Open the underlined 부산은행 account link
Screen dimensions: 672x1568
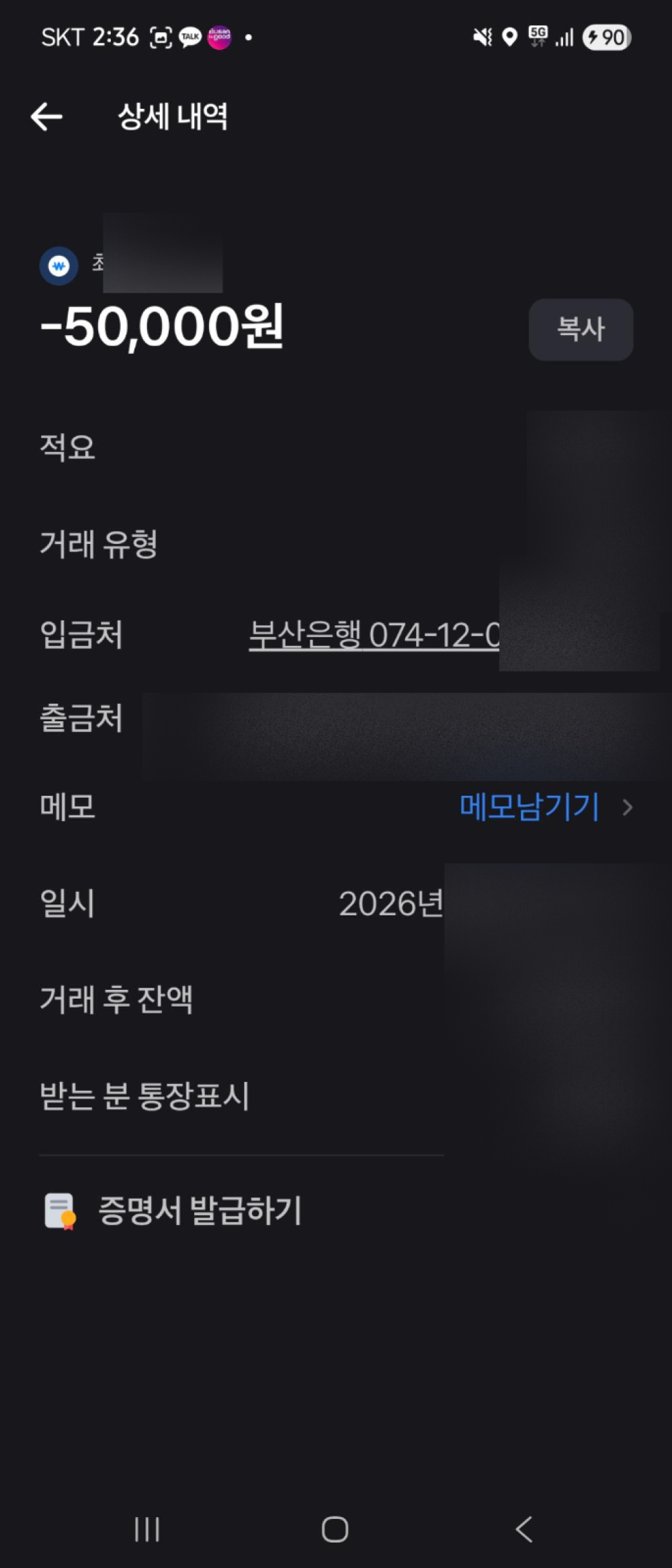point(374,635)
